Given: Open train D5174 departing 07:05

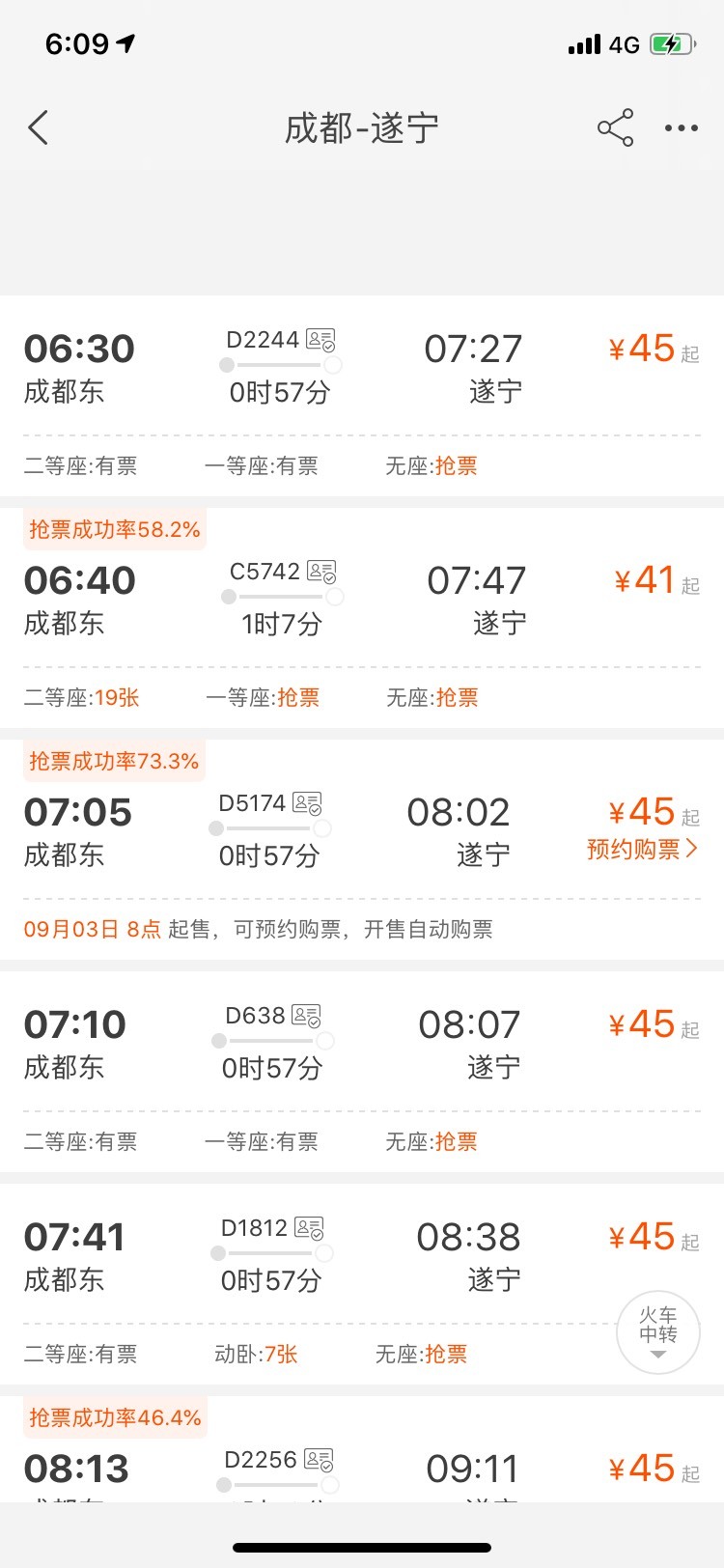Looking at the screenshot, I should click(x=362, y=850).
